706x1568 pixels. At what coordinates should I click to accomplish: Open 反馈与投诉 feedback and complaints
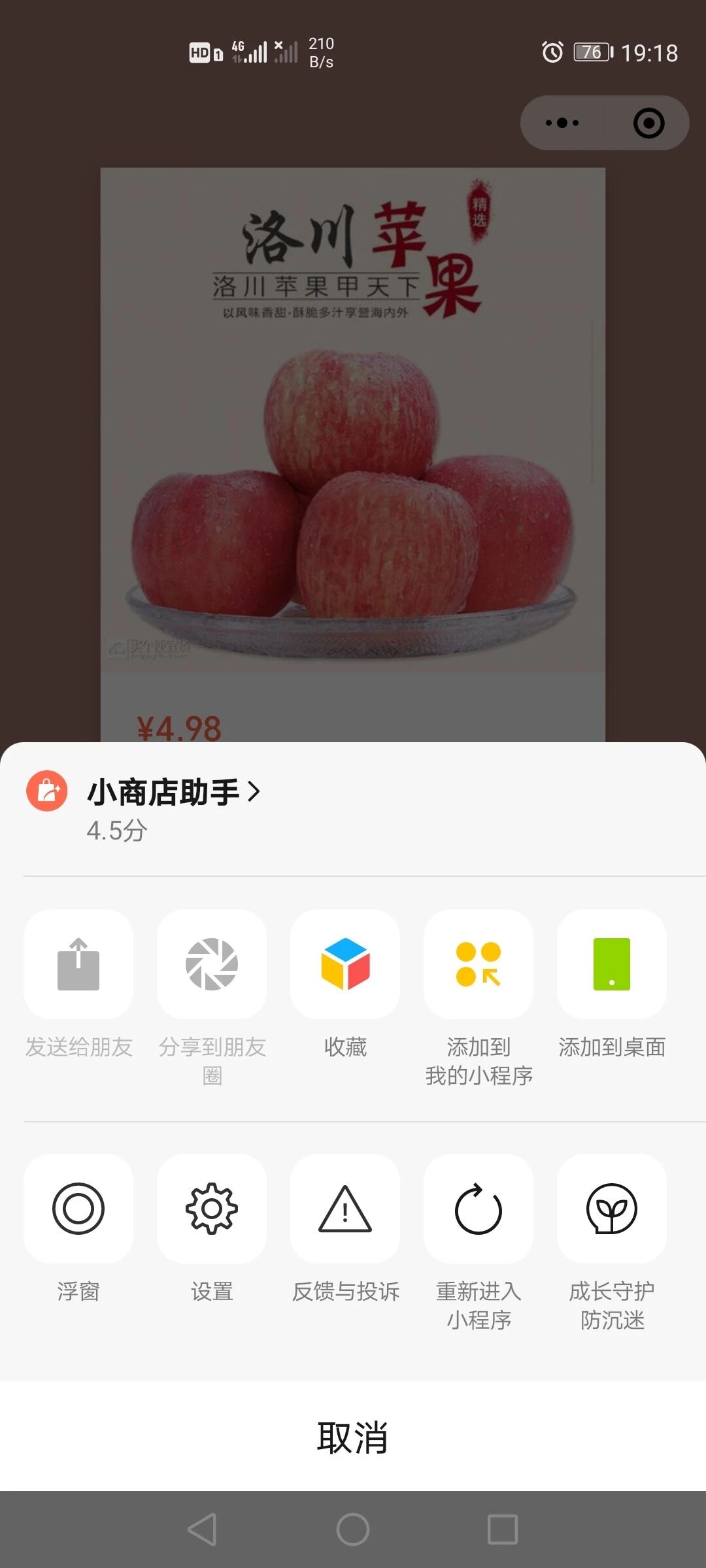point(345,1209)
